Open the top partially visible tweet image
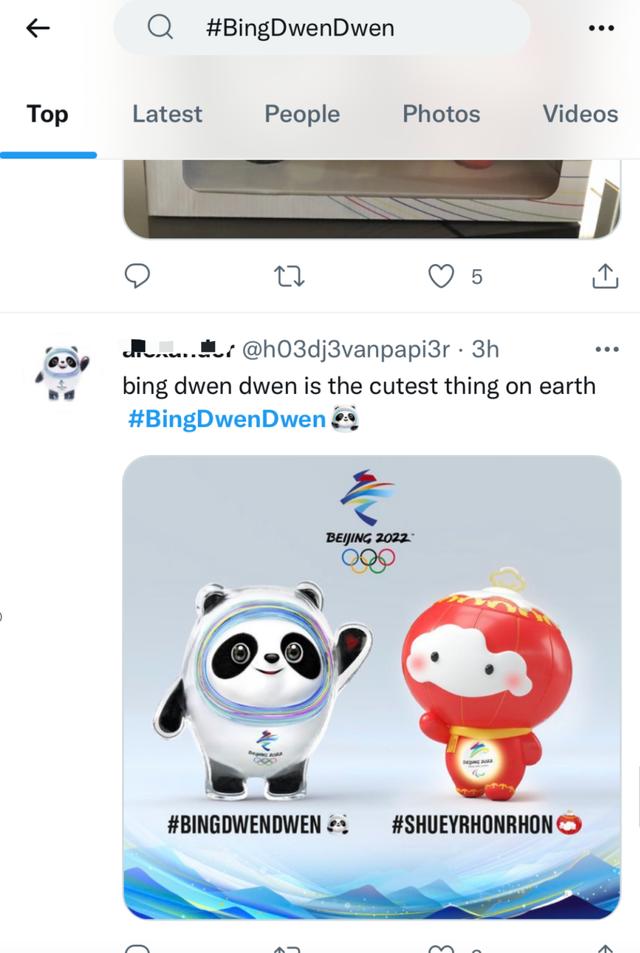 click(371, 198)
